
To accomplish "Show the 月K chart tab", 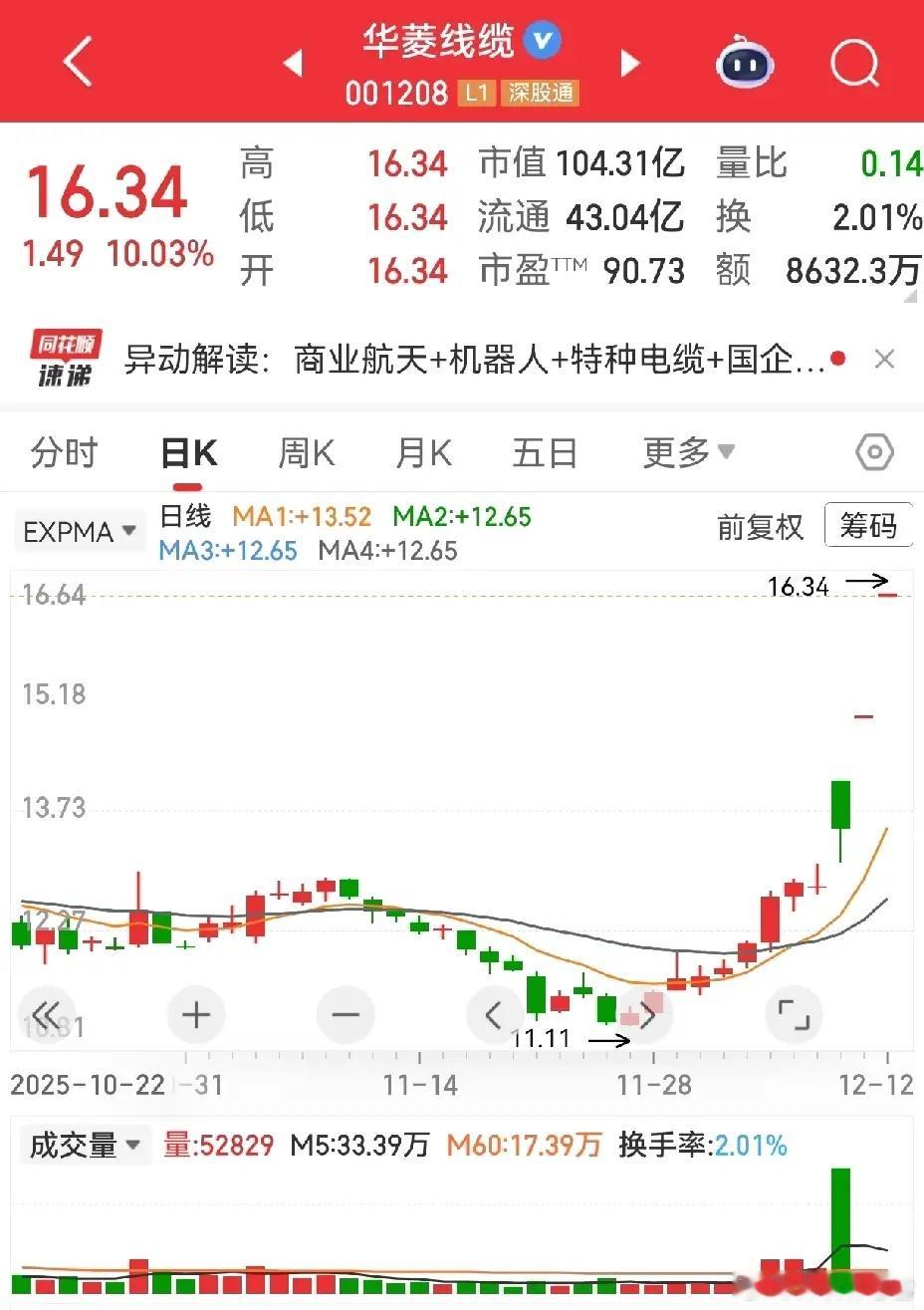I will point(423,453).
